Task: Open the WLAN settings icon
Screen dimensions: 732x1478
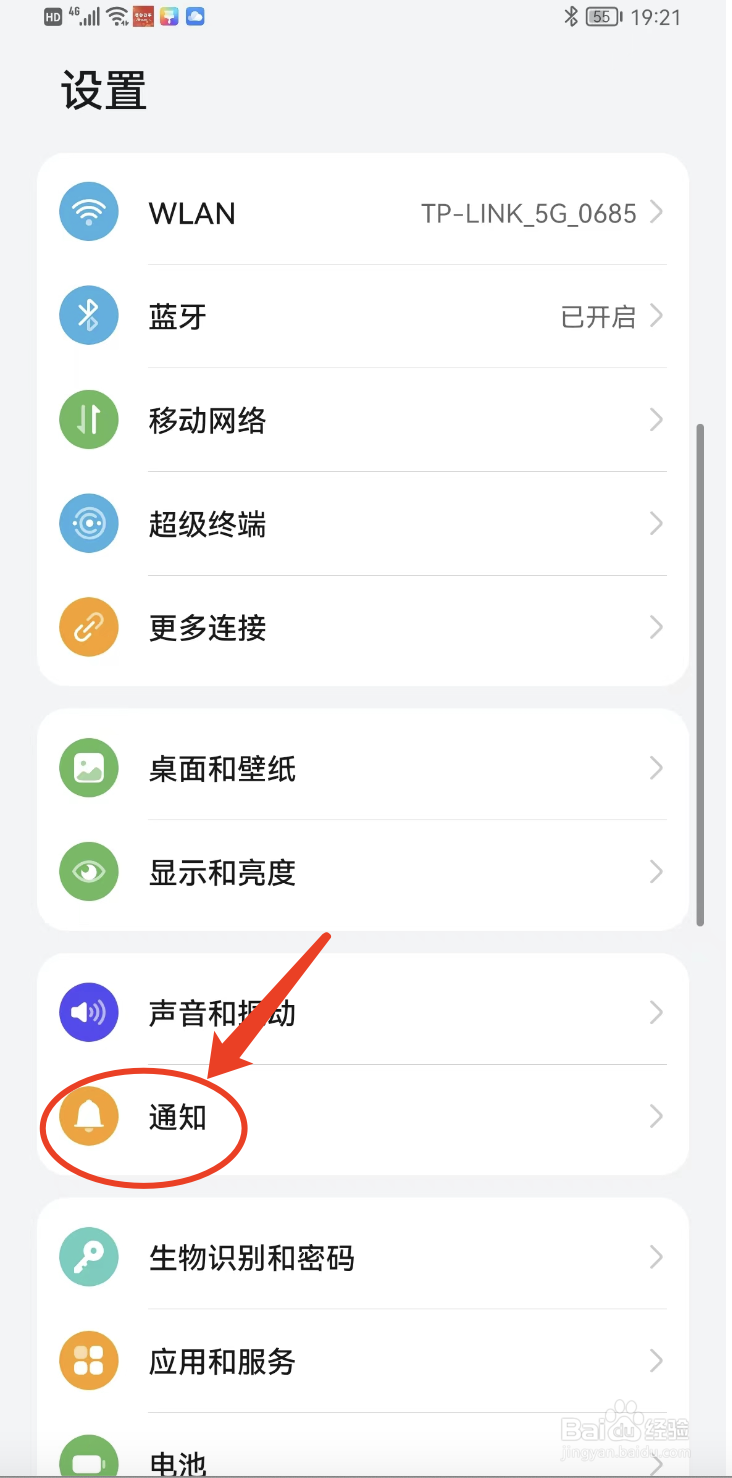Action: tap(89, 212)
